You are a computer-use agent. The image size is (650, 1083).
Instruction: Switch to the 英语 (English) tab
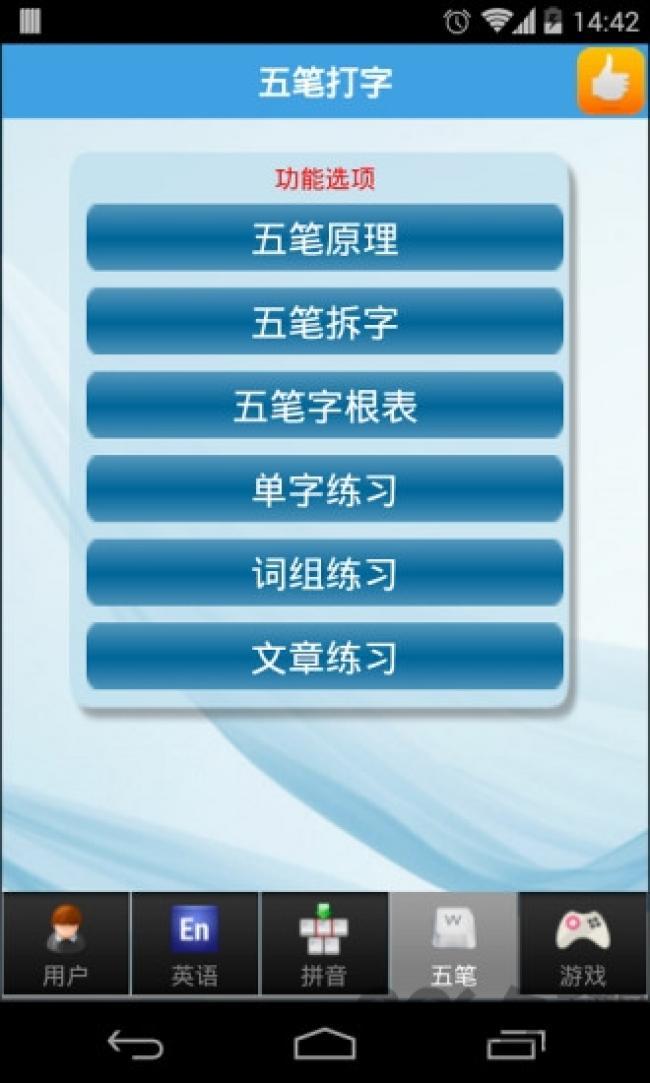pyautogui.click(x=195, y=945)
